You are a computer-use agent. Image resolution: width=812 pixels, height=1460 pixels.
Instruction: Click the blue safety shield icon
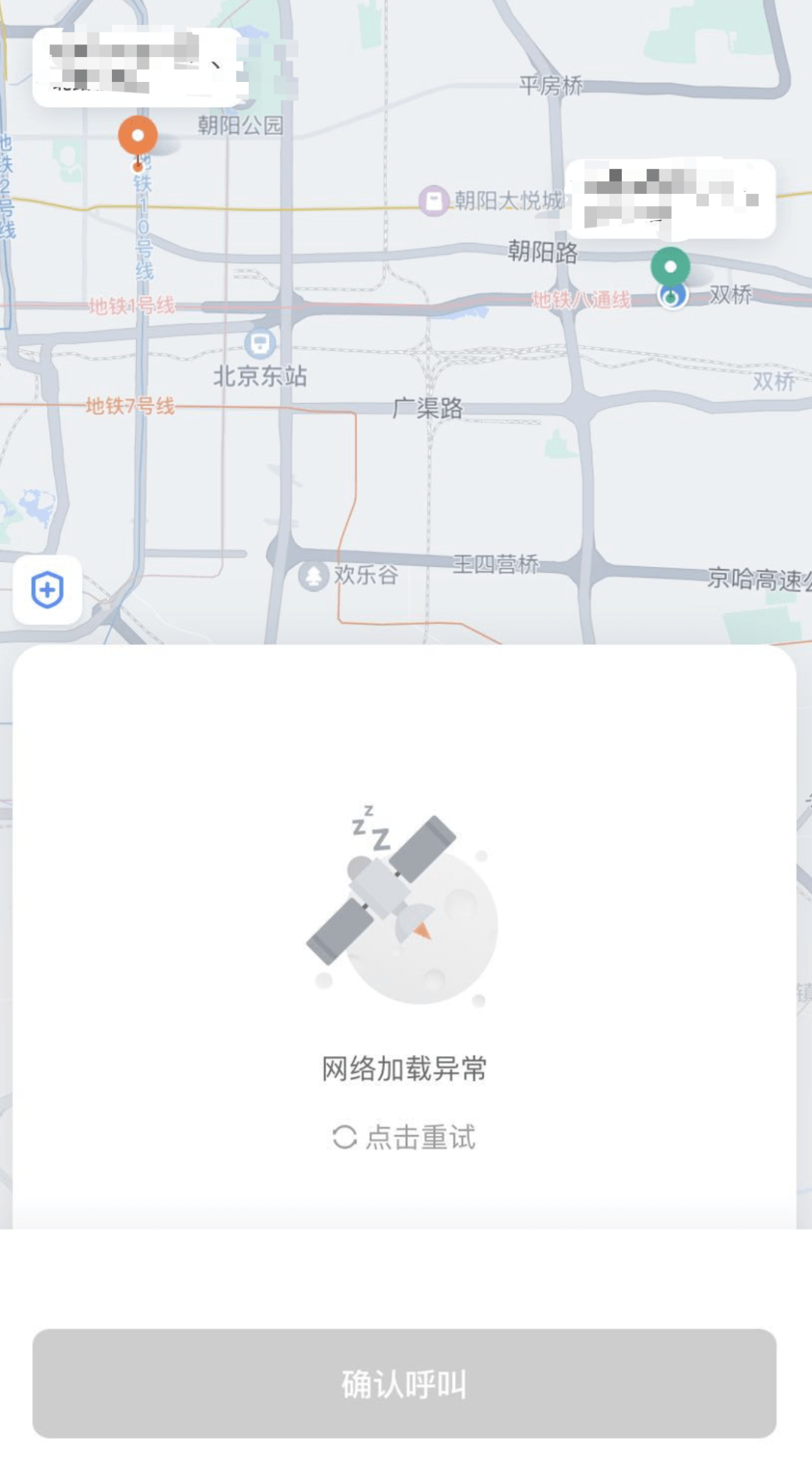pyautogui.click(x=47, y=590)
